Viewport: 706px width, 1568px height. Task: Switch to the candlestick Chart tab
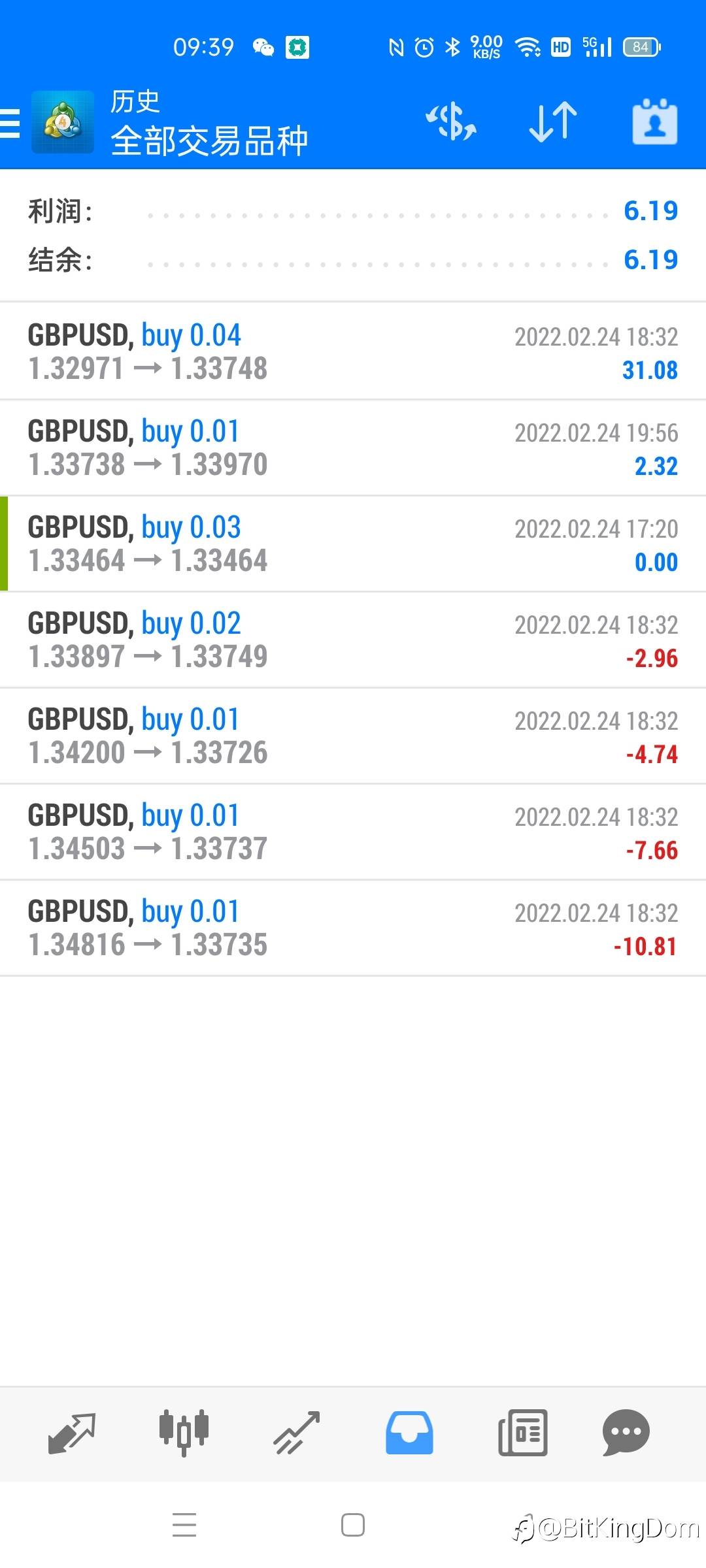[184, 1433]
